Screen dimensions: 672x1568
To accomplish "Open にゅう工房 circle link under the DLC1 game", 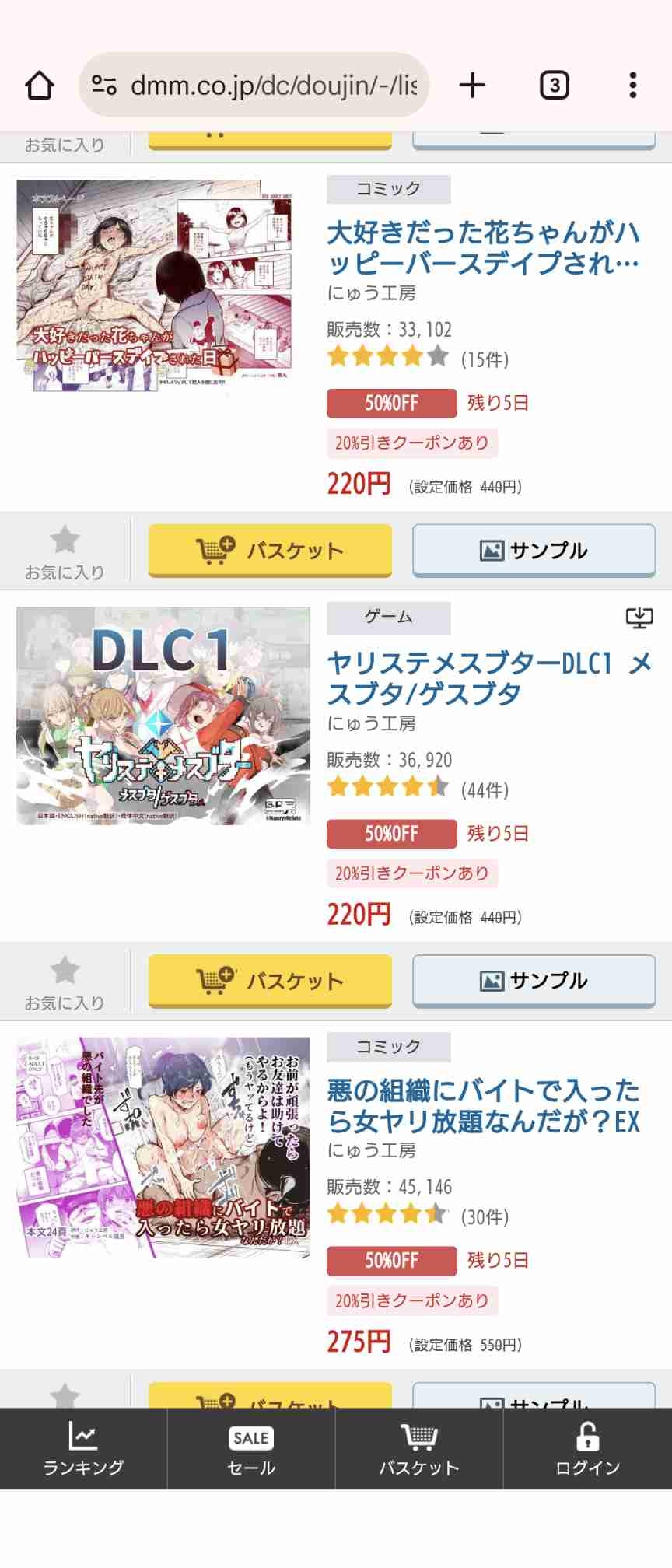I will pyautogui.click(x=371, y=723).
